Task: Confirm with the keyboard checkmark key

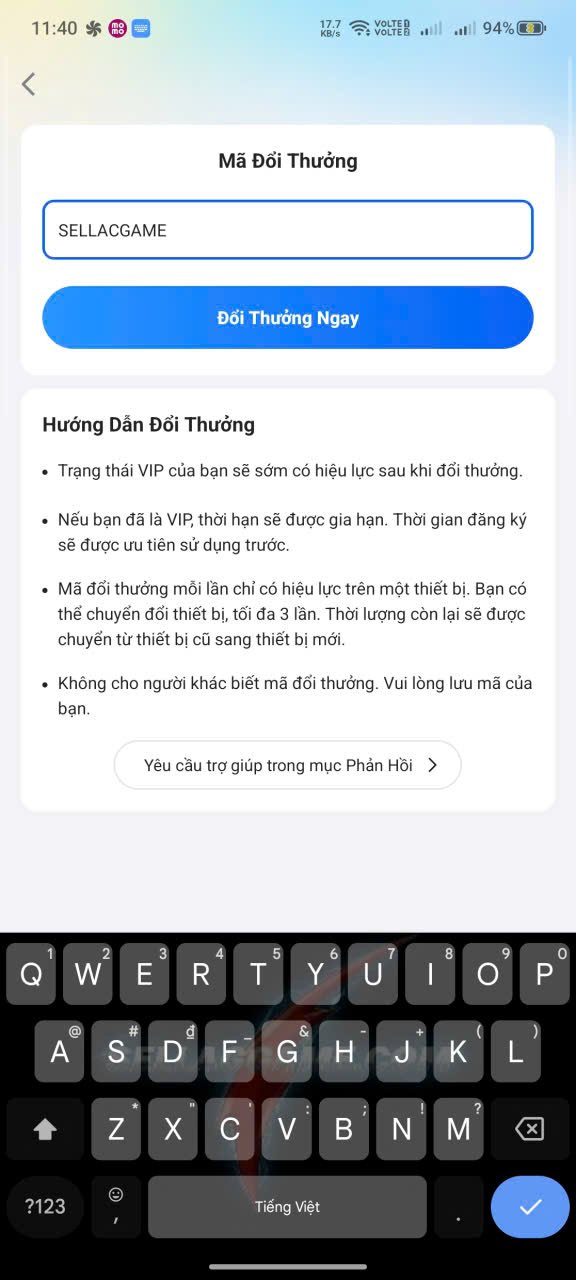Action: [x=529, y=1207]
